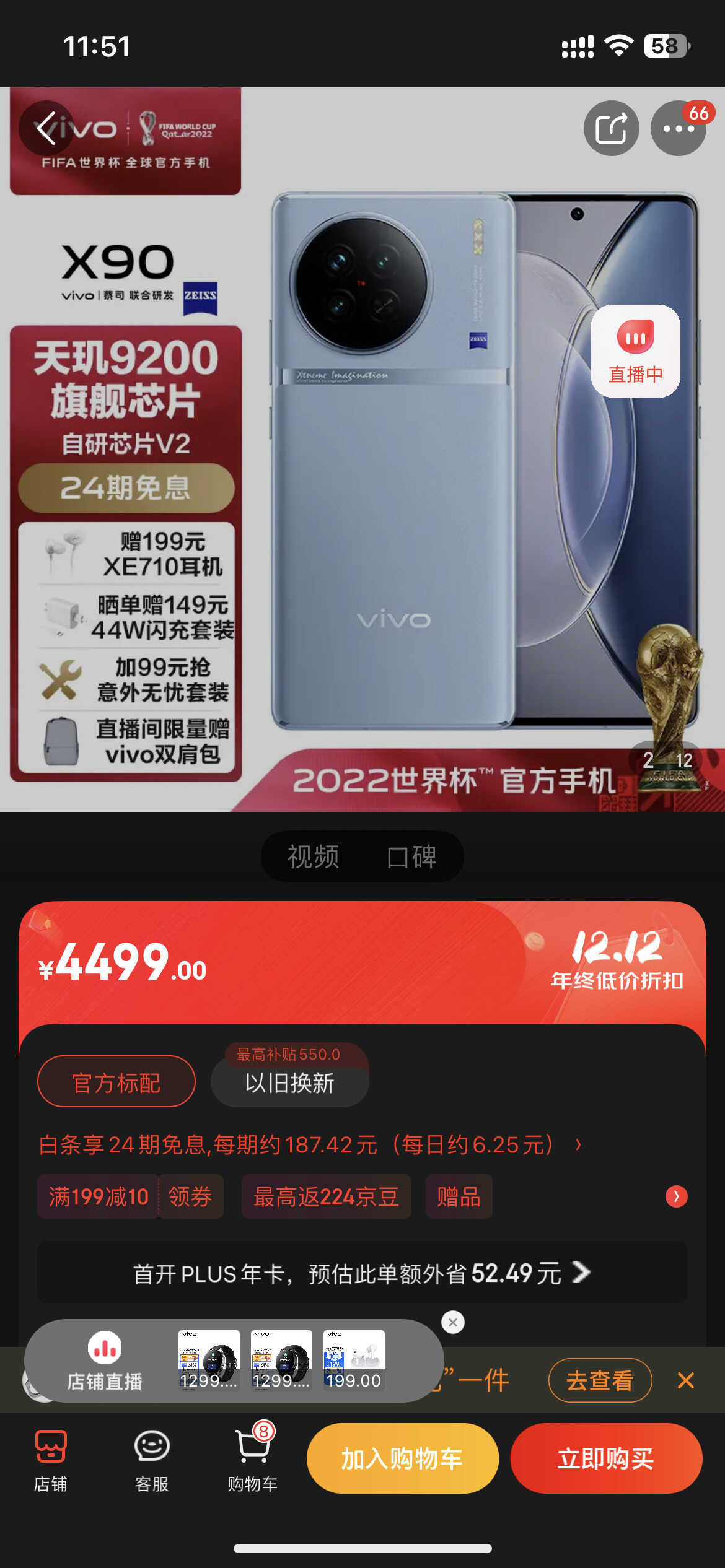Viewport: 725px width, 1568px height.
Task: Open the 直播中 live stream badge
Action: (635, 351)
